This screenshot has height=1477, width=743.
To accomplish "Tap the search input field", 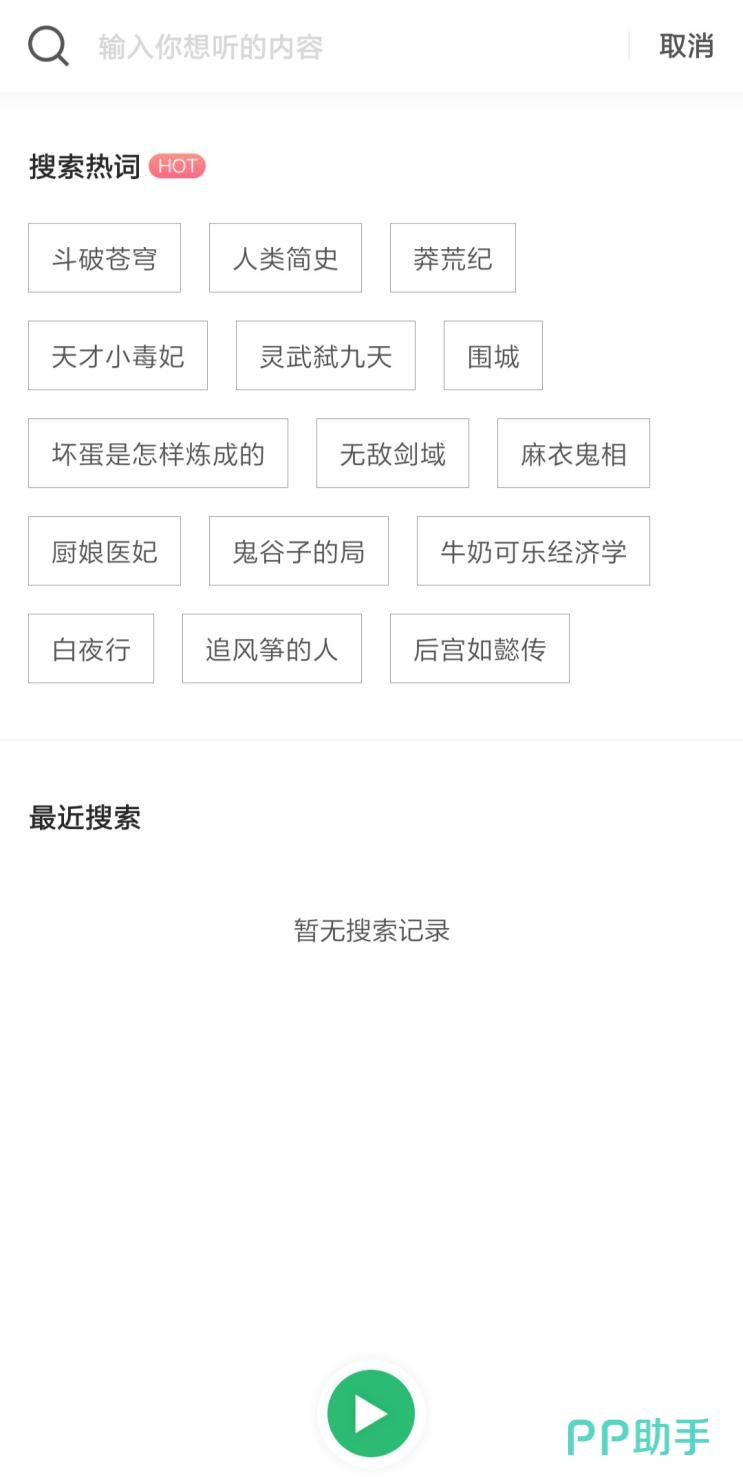I will [x=350, y=47].
